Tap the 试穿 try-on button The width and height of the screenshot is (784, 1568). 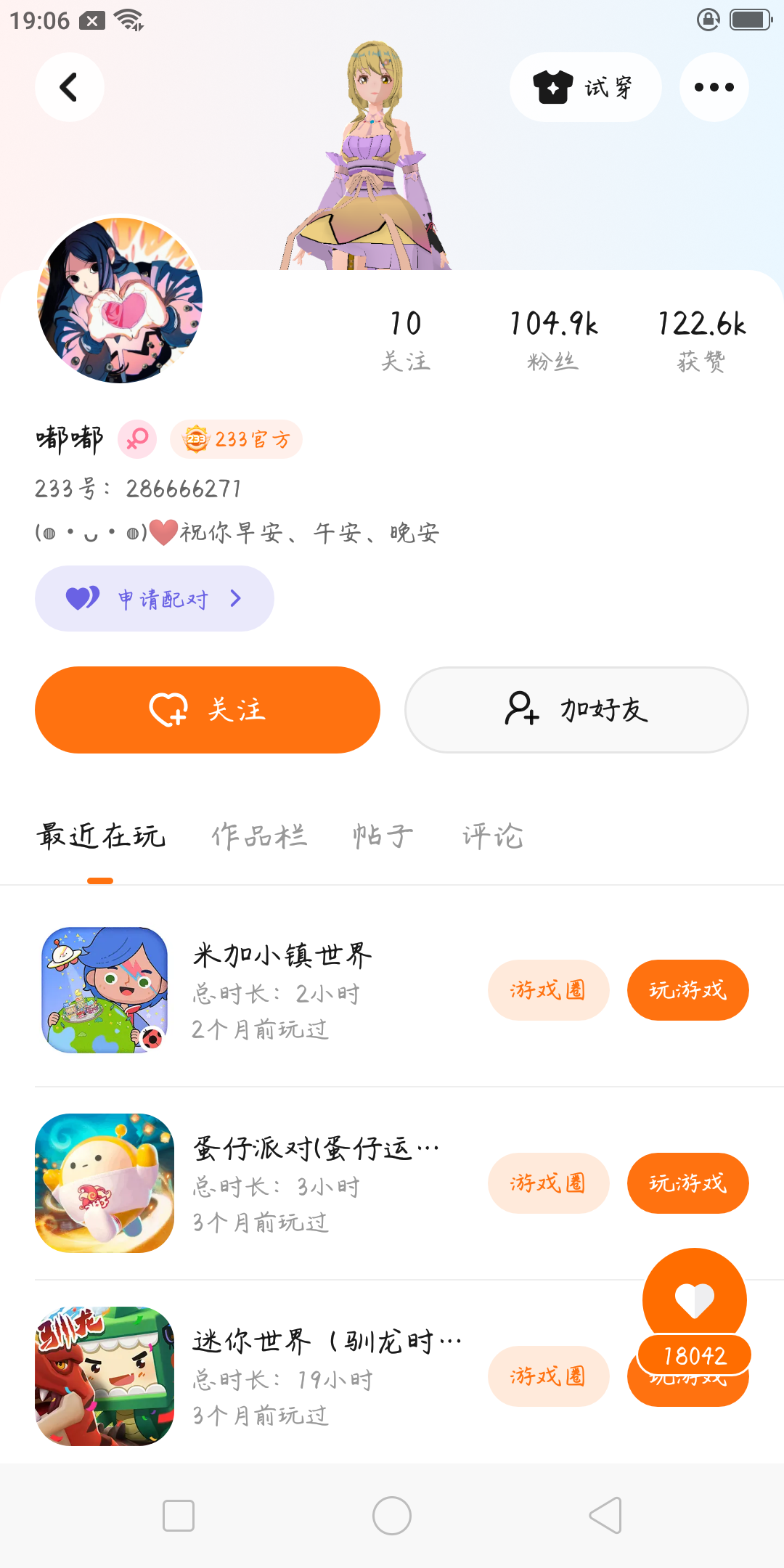pos(585,87)
